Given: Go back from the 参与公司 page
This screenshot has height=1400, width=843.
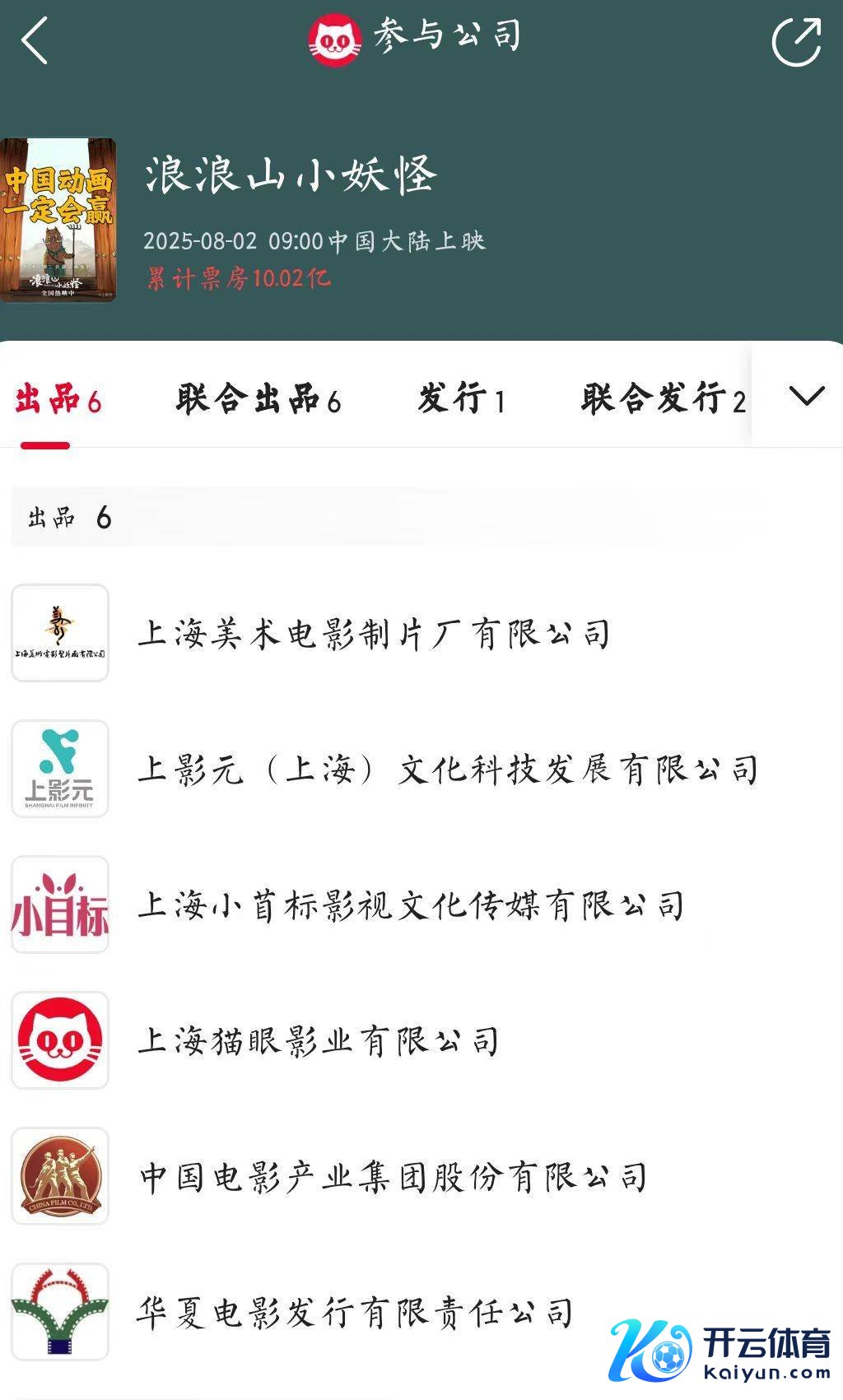Looking at the screenshot, I should [x=35, y=40].
